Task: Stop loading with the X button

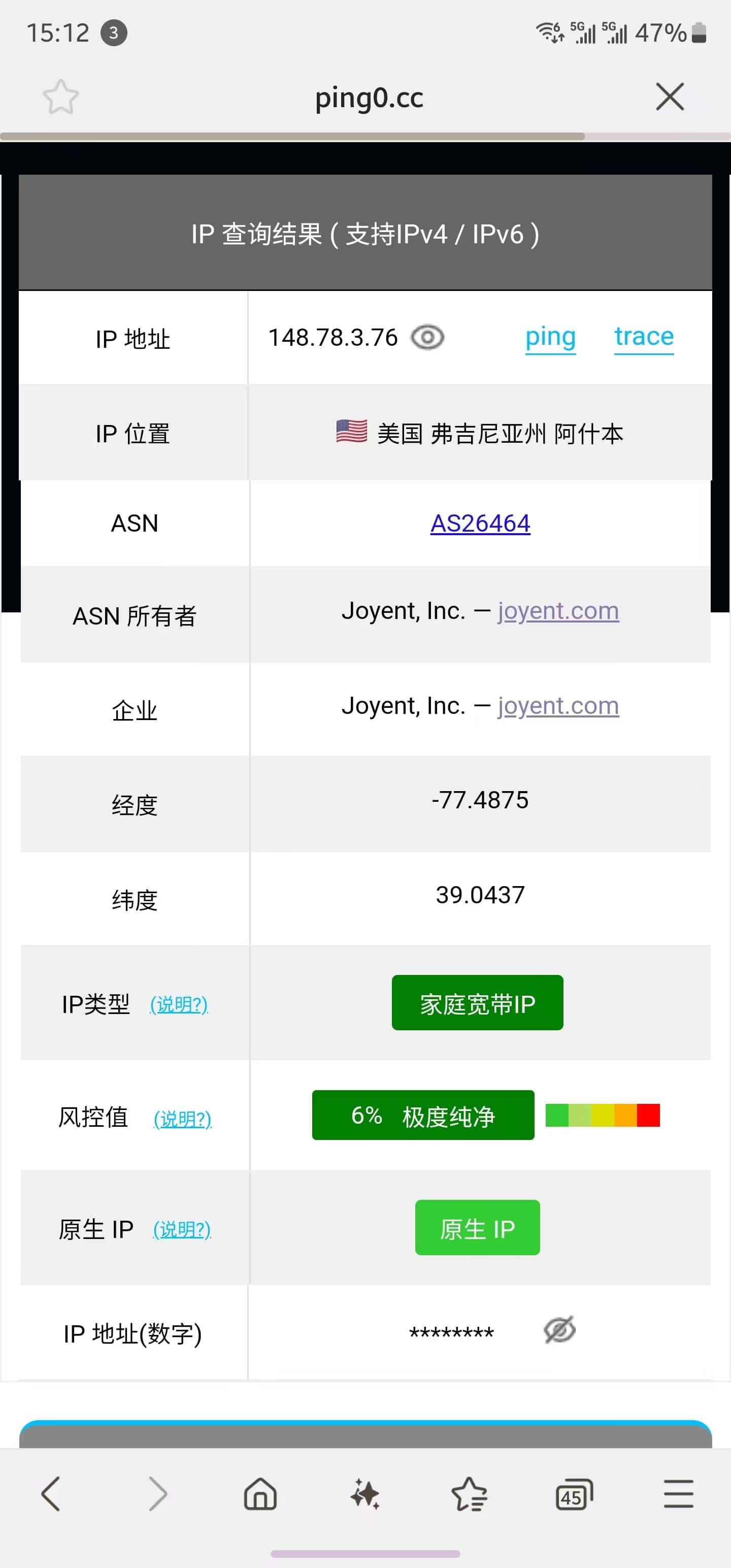Action: (670, 97)
